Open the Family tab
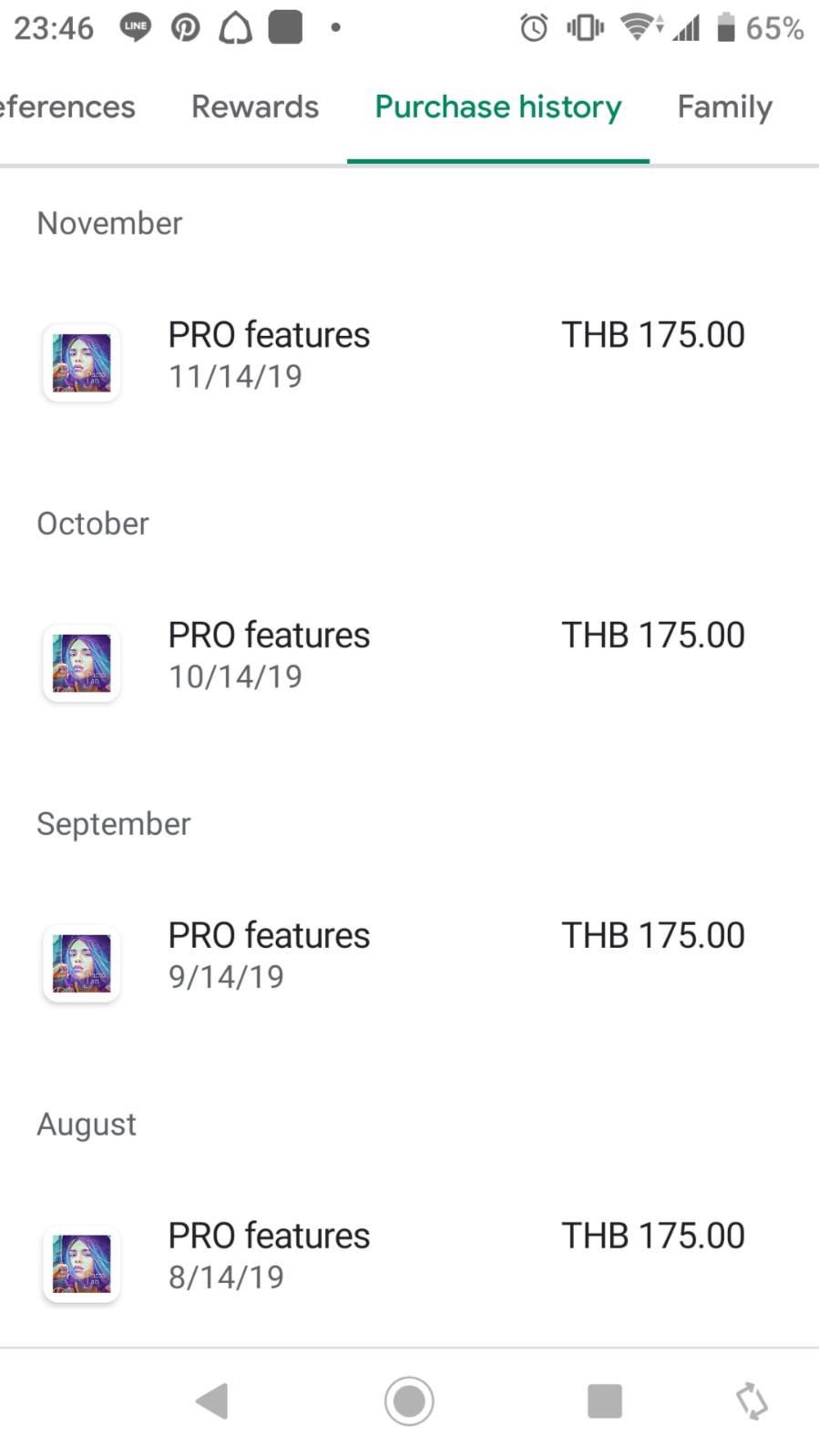The width and height of the screenshot is (819, 1456). [724, 107]
